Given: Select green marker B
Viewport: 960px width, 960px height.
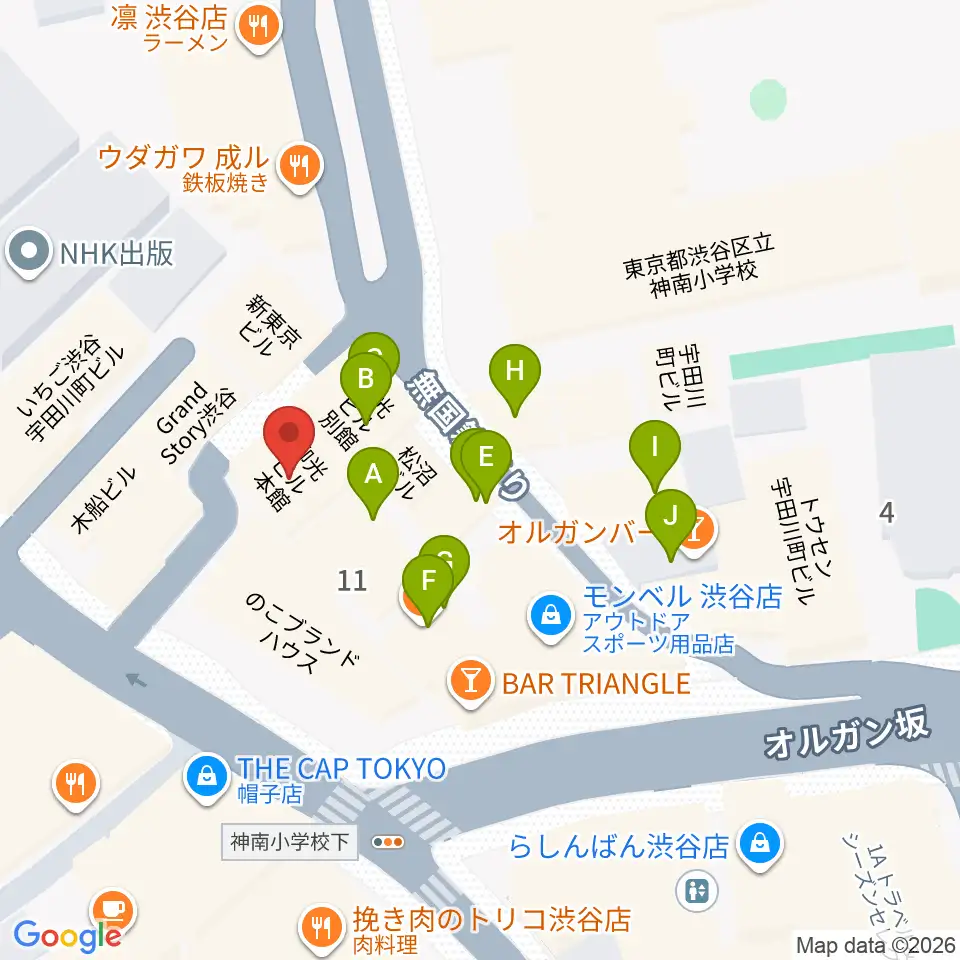Looking at the screenshot, I should (366, 388).
